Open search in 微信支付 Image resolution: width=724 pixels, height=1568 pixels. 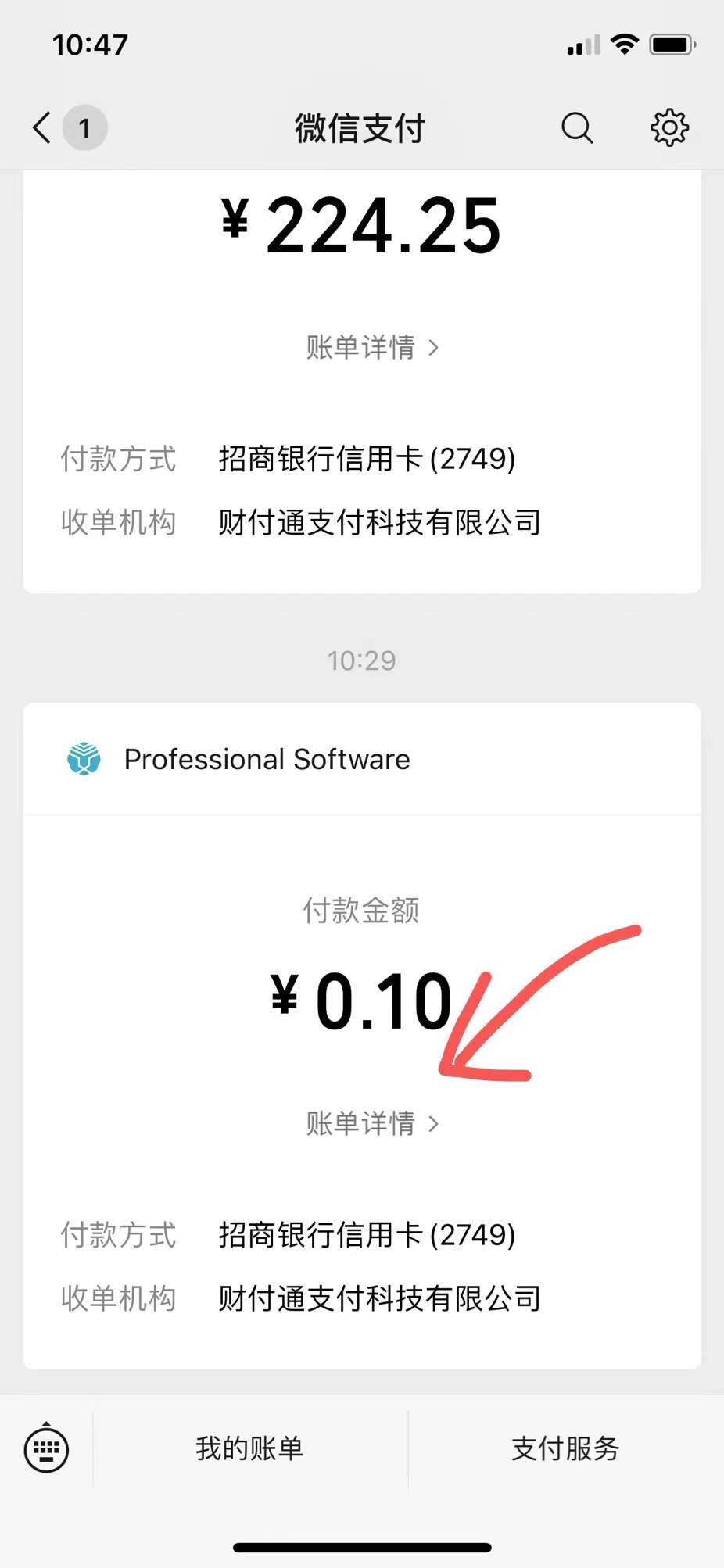pyautogui.click(x=577, y=127)
